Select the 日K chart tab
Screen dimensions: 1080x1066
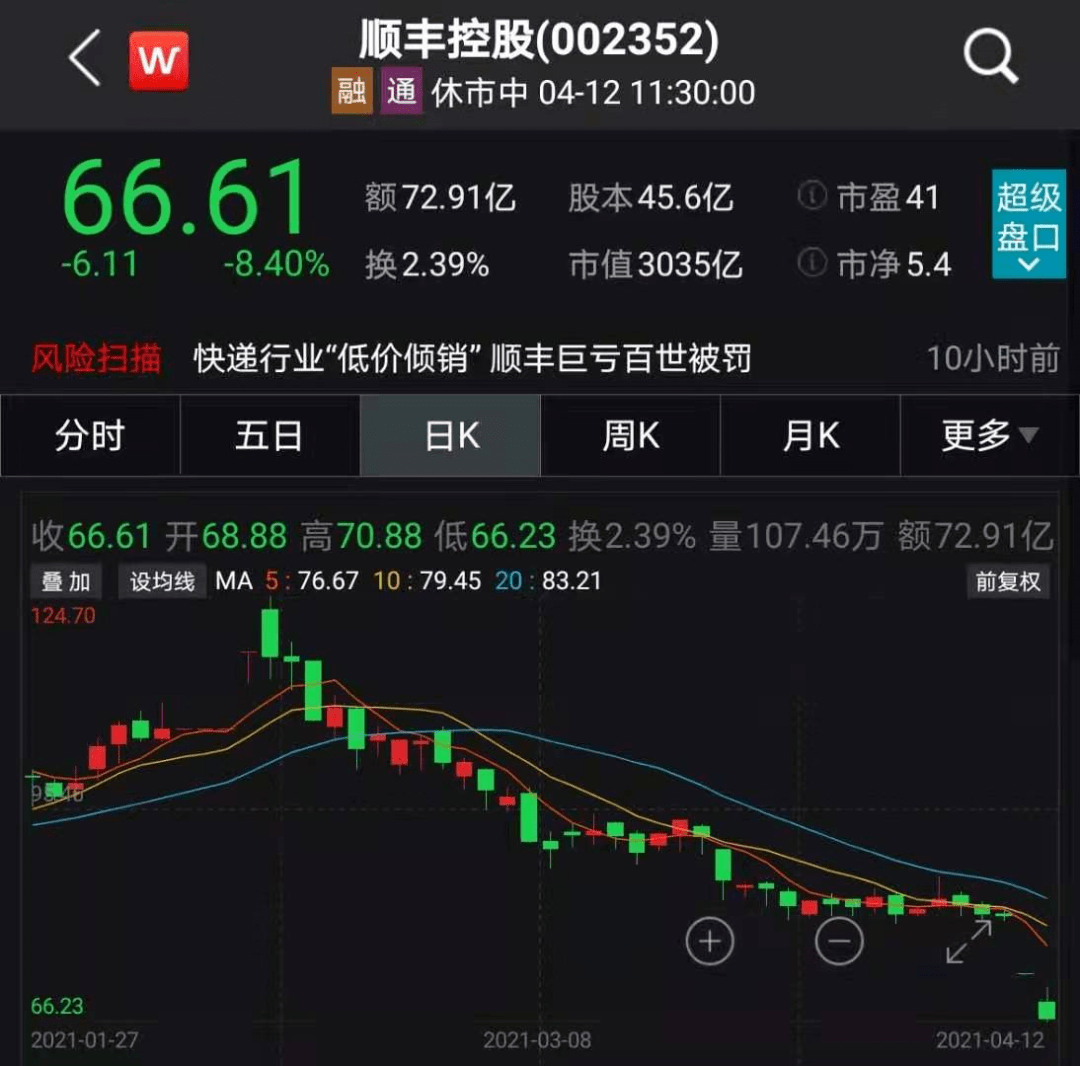[451, 436]
